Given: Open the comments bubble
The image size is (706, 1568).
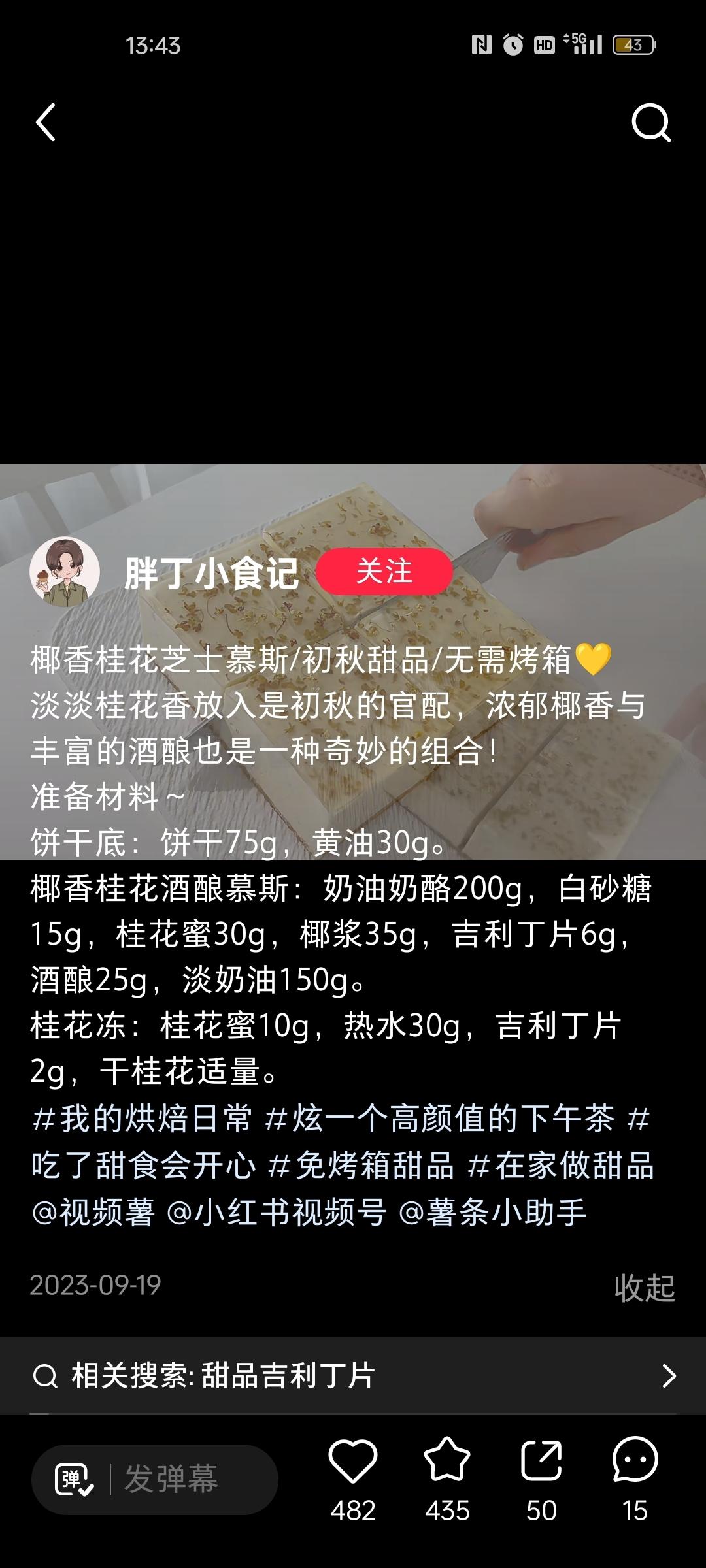Looking at the screenshot, I should (x=635, y=1461).
